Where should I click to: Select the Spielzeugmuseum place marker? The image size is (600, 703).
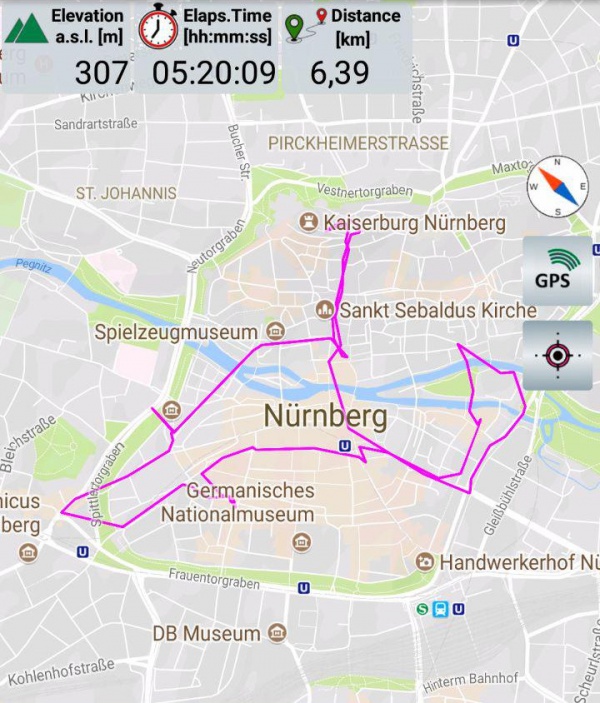[x=275, y=331]
